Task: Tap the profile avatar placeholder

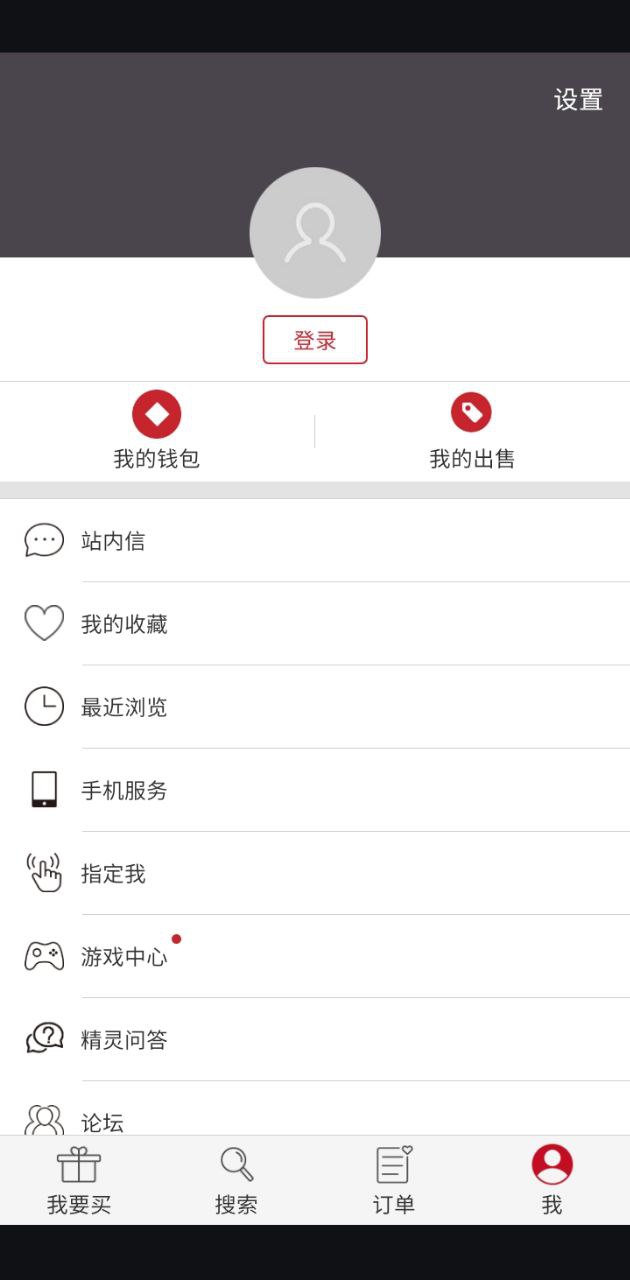Action: click(315, 233)
